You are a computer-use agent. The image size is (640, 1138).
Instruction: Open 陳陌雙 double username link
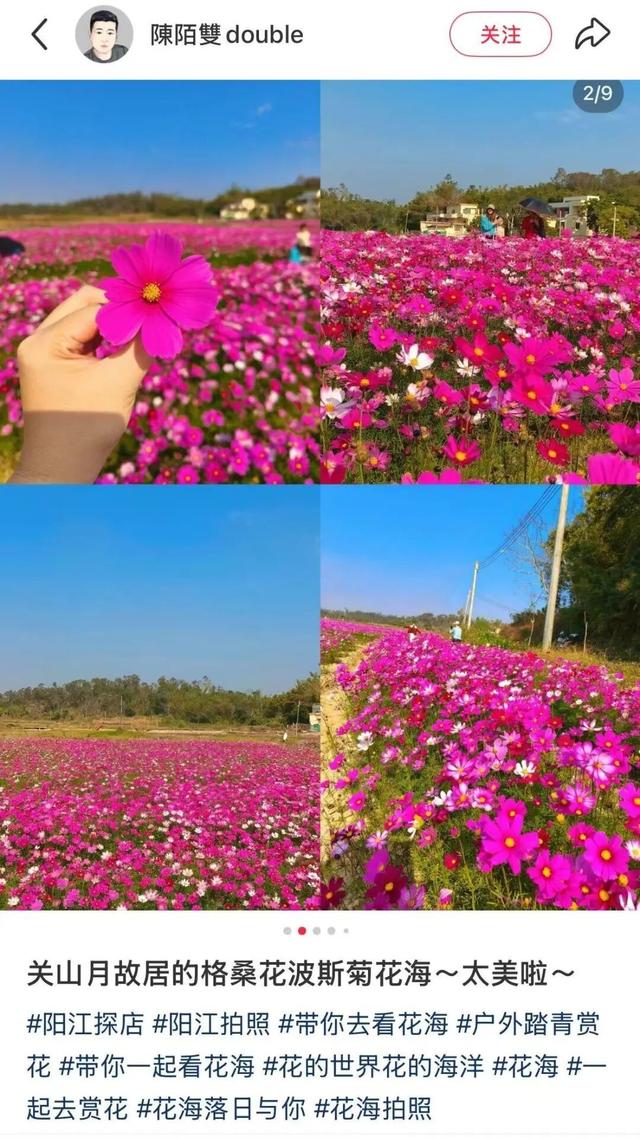pyautogui.click(x=227, y=35)
